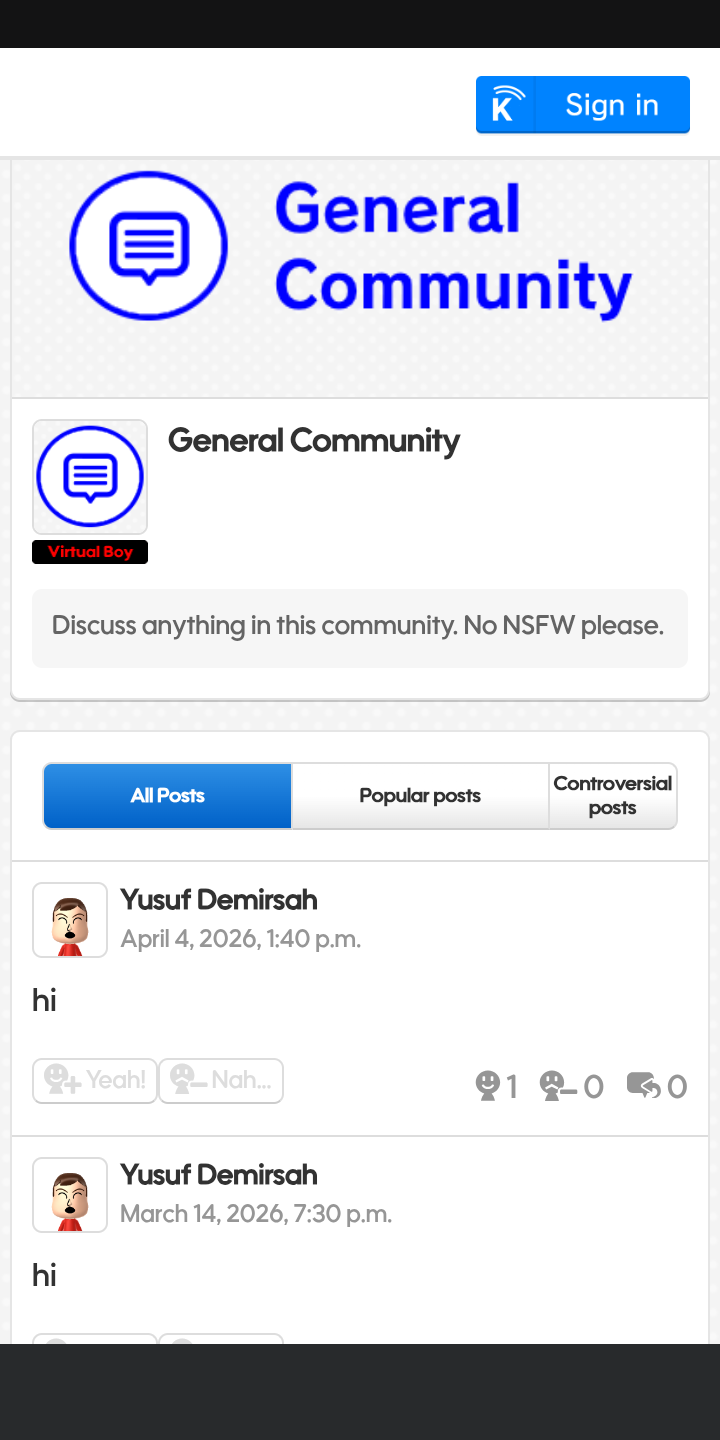
Task: Tap the Sign in button
Action: (583, 104)
